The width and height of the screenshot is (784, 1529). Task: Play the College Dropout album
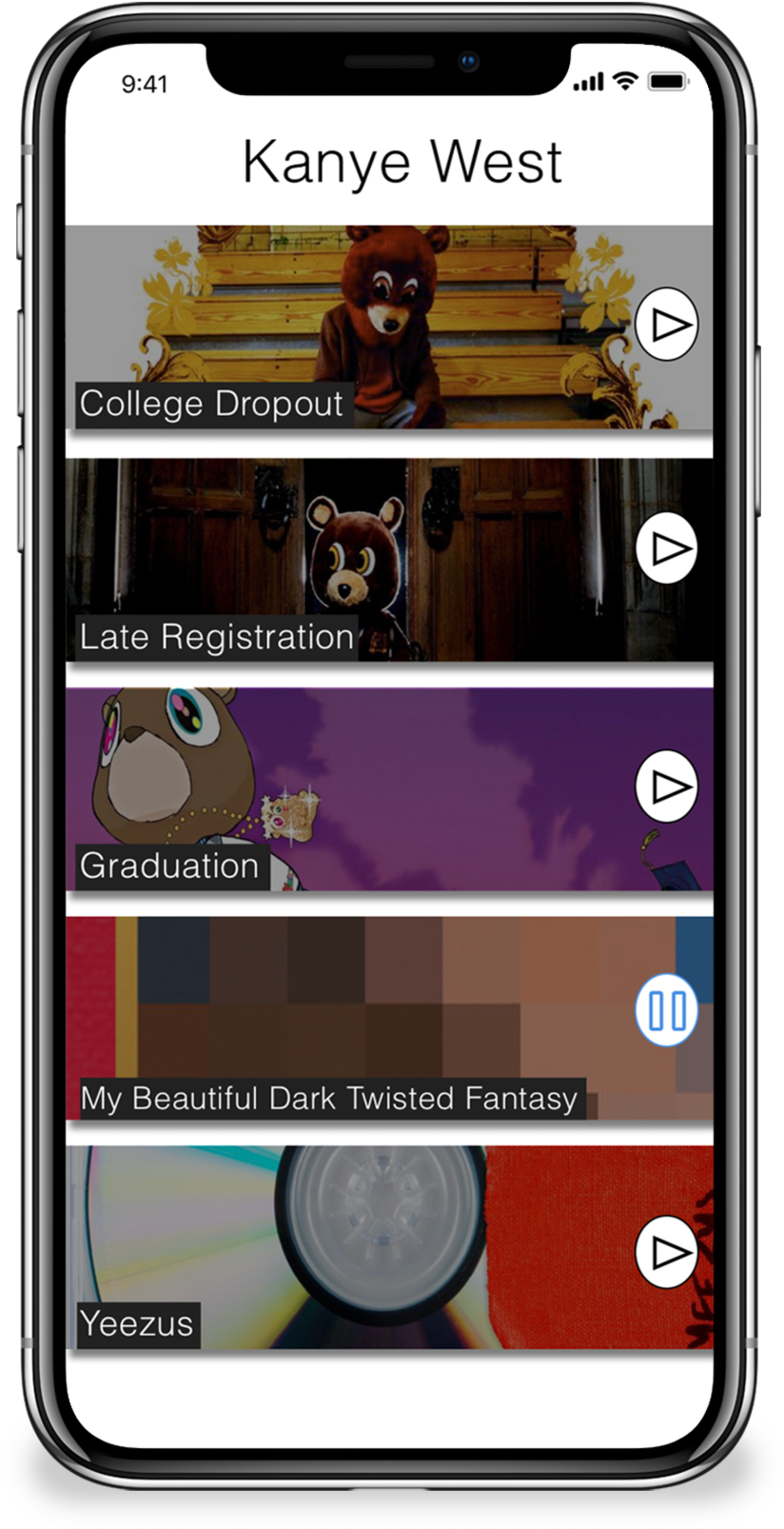click(666, 325)
